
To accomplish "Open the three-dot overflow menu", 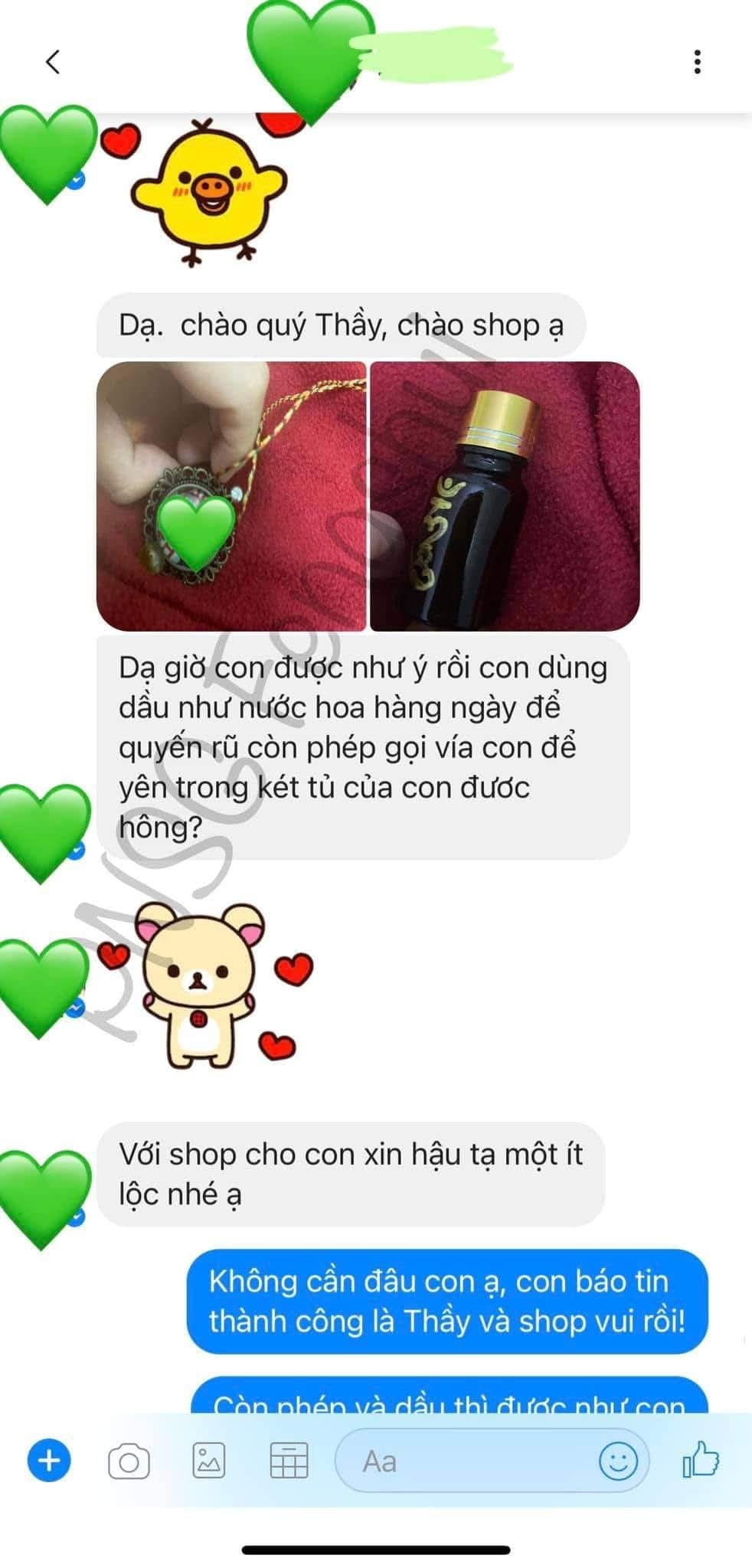I will click(x=697, y=62).
